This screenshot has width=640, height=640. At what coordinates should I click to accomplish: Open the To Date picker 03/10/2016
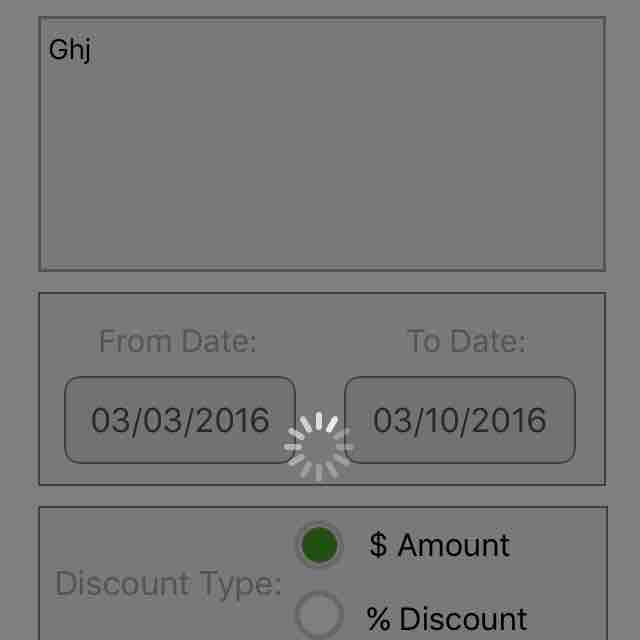[x=460, y=420]
